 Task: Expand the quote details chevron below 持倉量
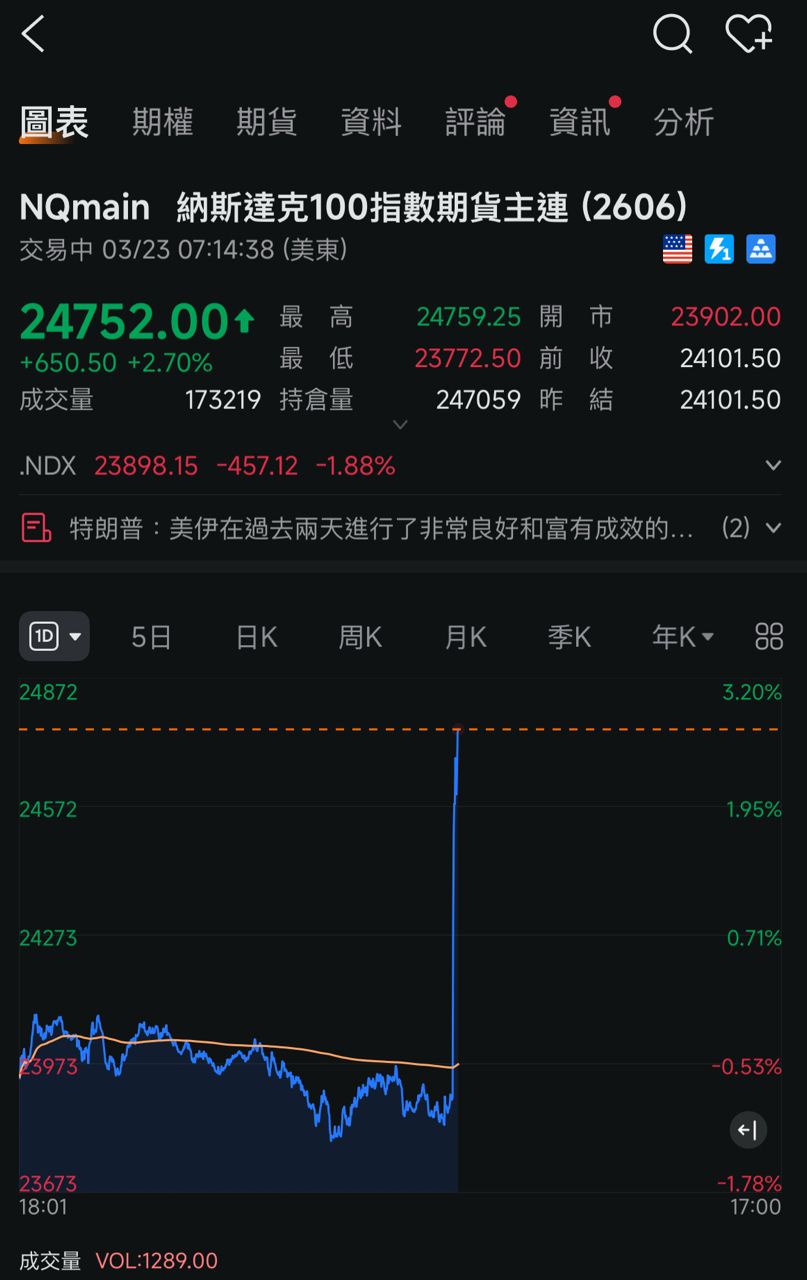[400, 425]
